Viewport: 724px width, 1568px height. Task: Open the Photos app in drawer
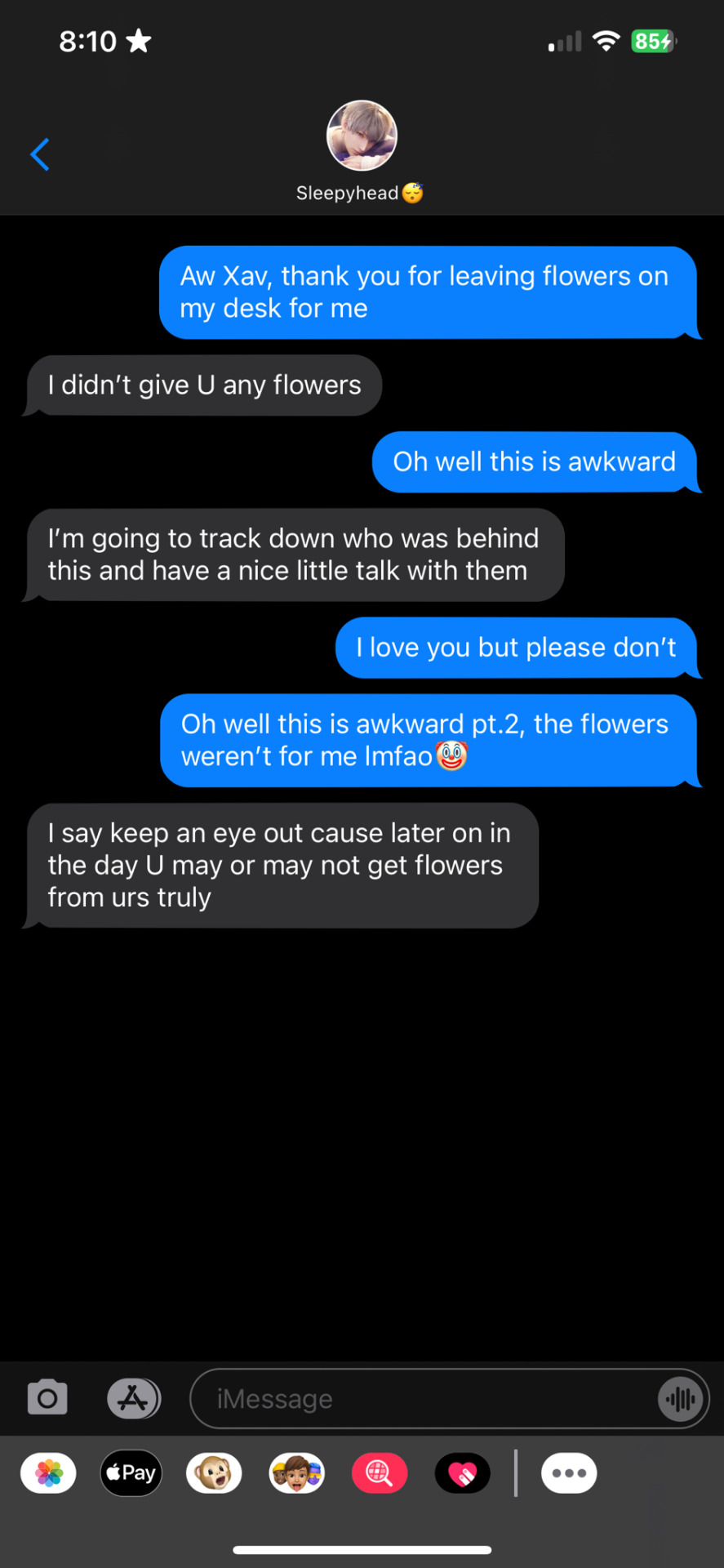[x=49, y=1473]
